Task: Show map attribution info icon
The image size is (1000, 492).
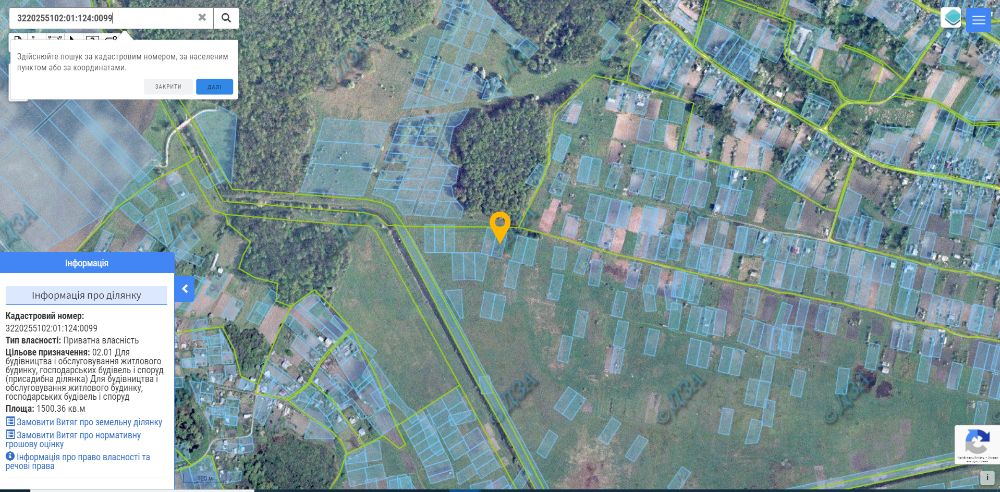Action: (x=987, y=478)
